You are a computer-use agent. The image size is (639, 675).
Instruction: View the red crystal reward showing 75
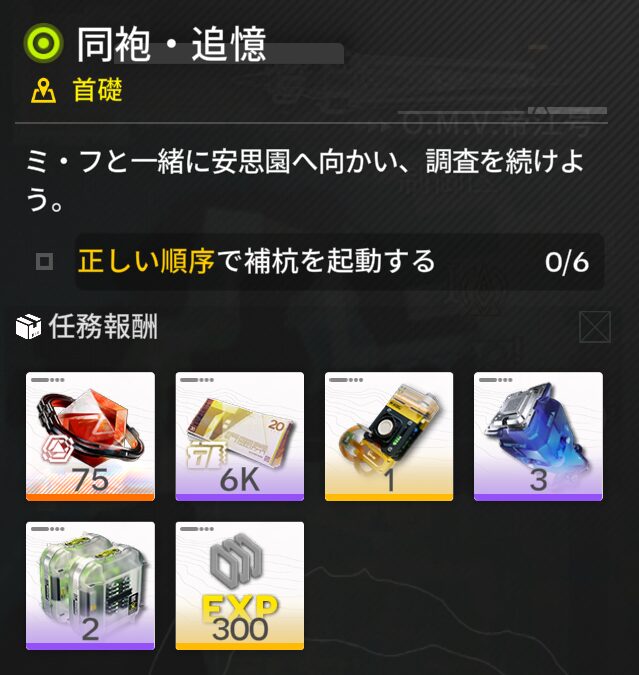[x=90, y=435]
